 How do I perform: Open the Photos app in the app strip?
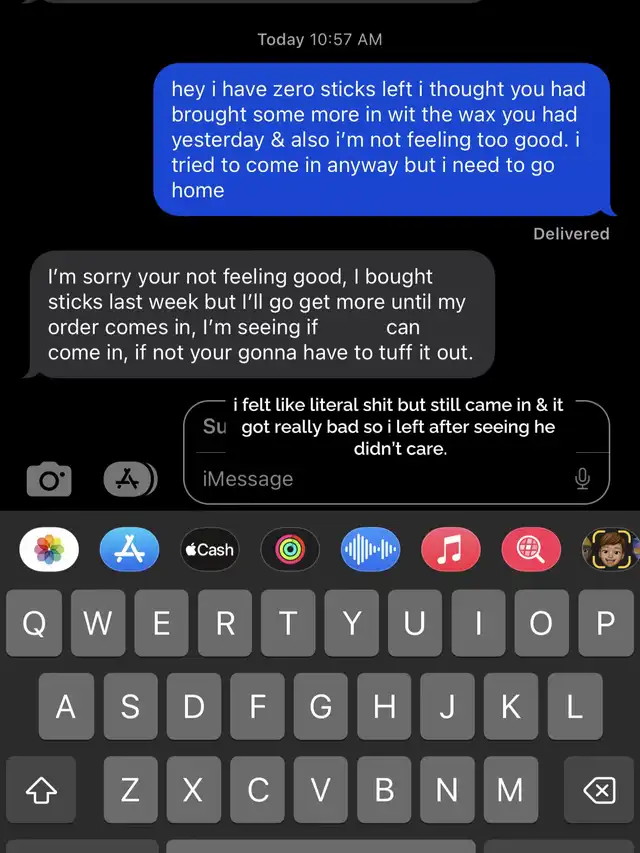pyautogui.click(x=50, y=549)
